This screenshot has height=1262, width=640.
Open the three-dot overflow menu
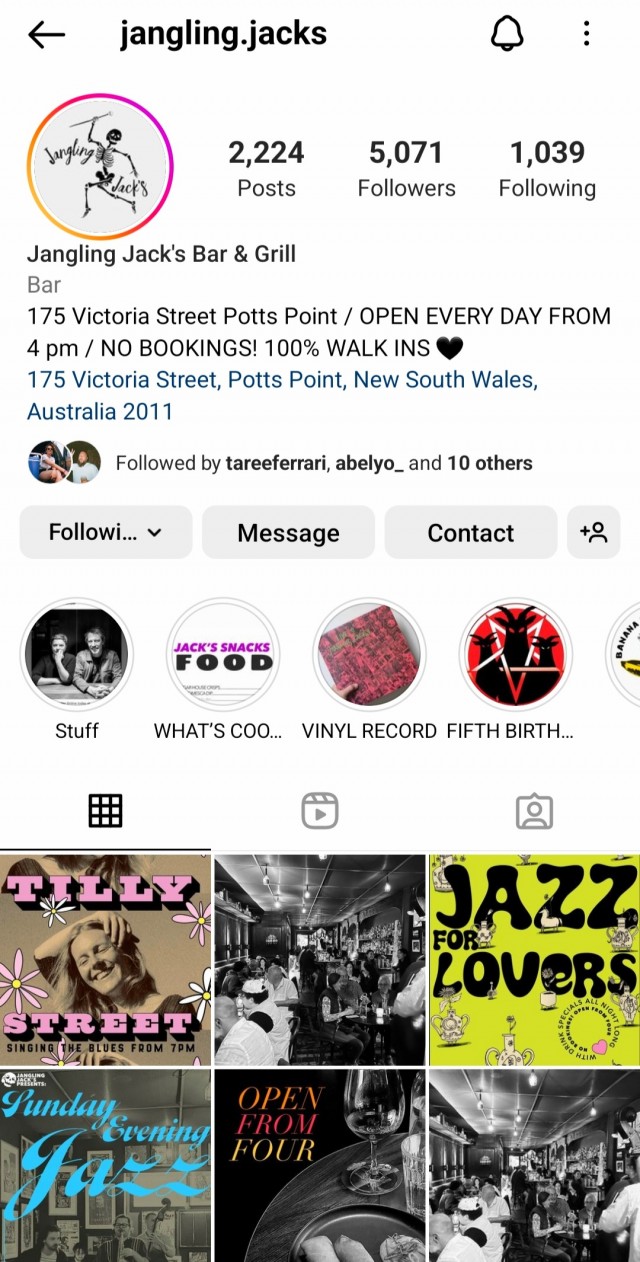click(x=586, y=35)
